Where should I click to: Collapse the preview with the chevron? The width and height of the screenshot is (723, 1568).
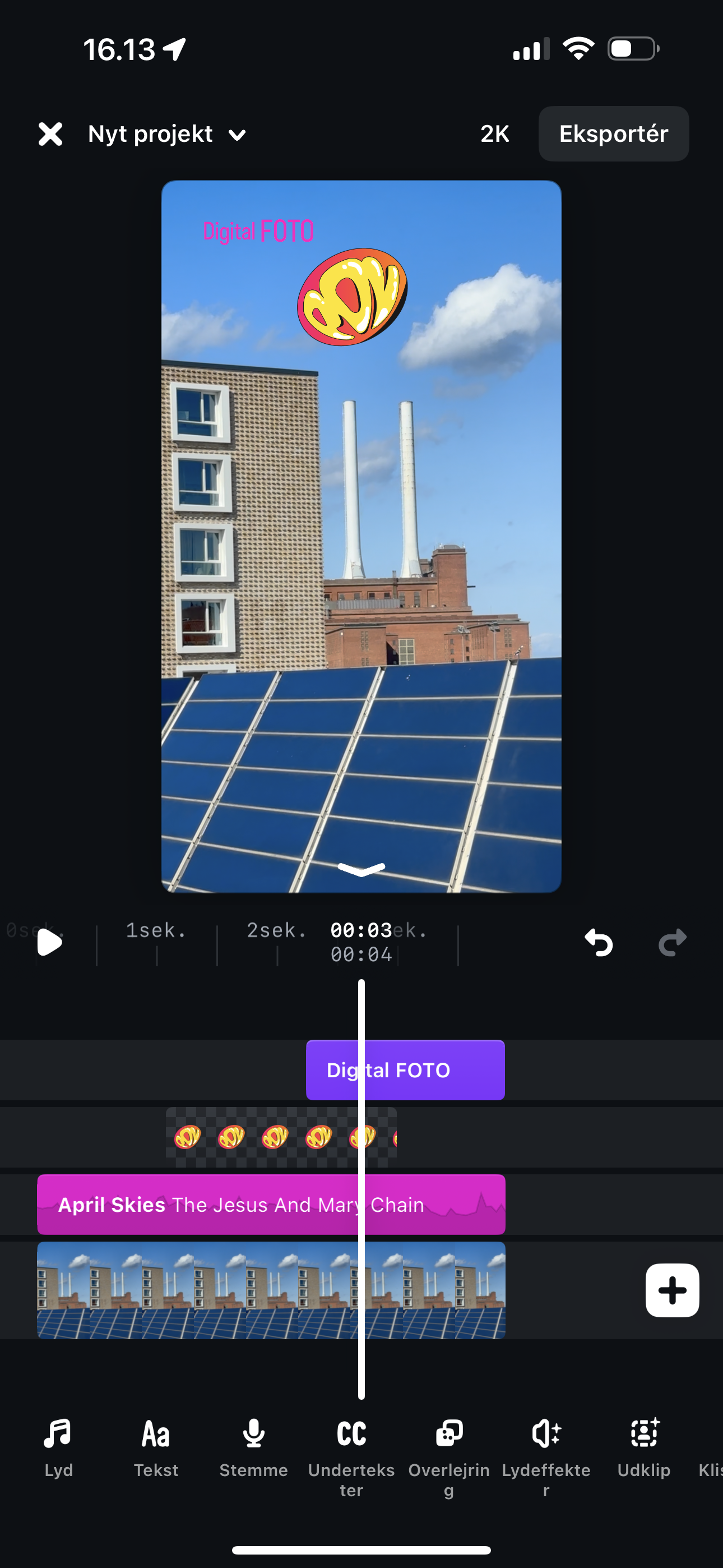361,870
